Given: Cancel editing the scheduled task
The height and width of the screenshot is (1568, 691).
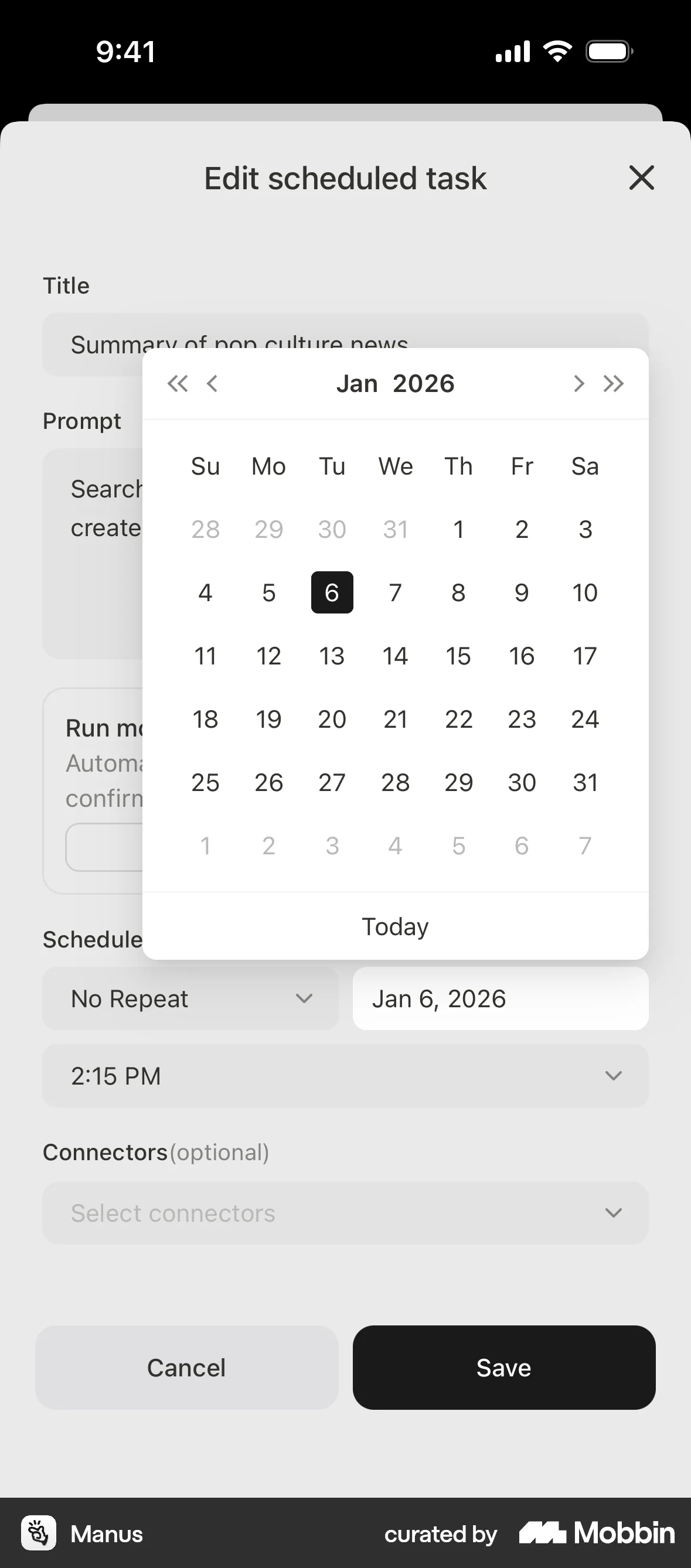Looking at the screenshot, I should (x=186, y=1368).
